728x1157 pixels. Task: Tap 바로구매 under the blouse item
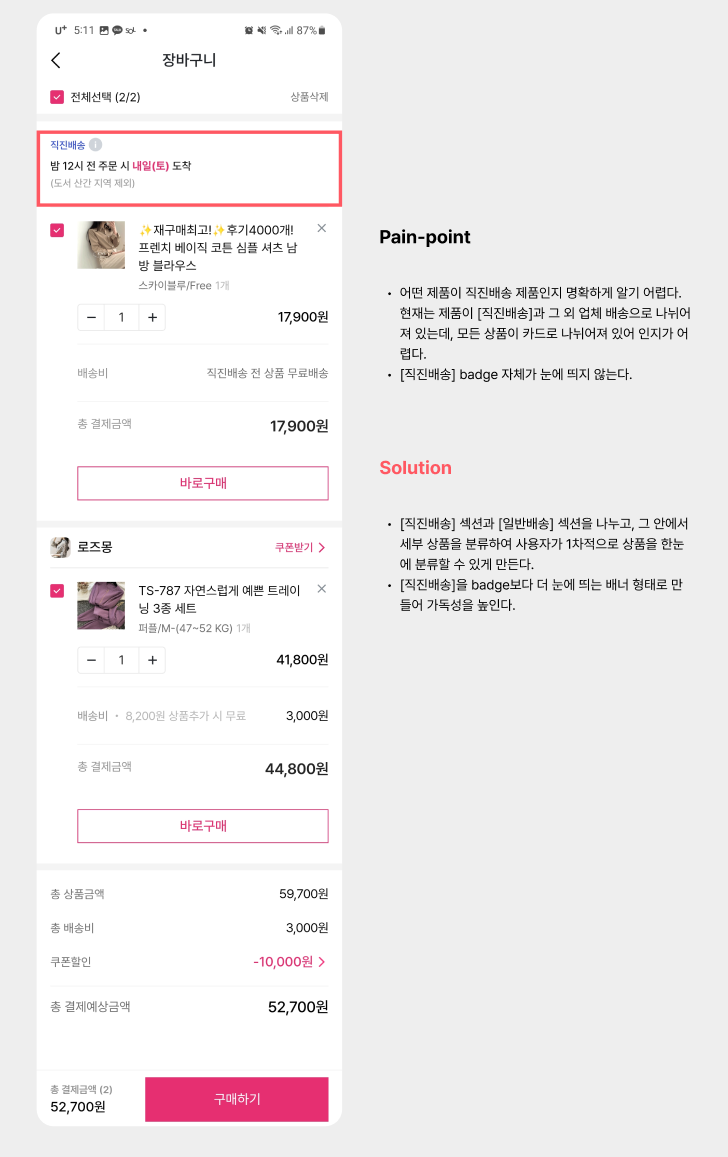pos(203,483)
